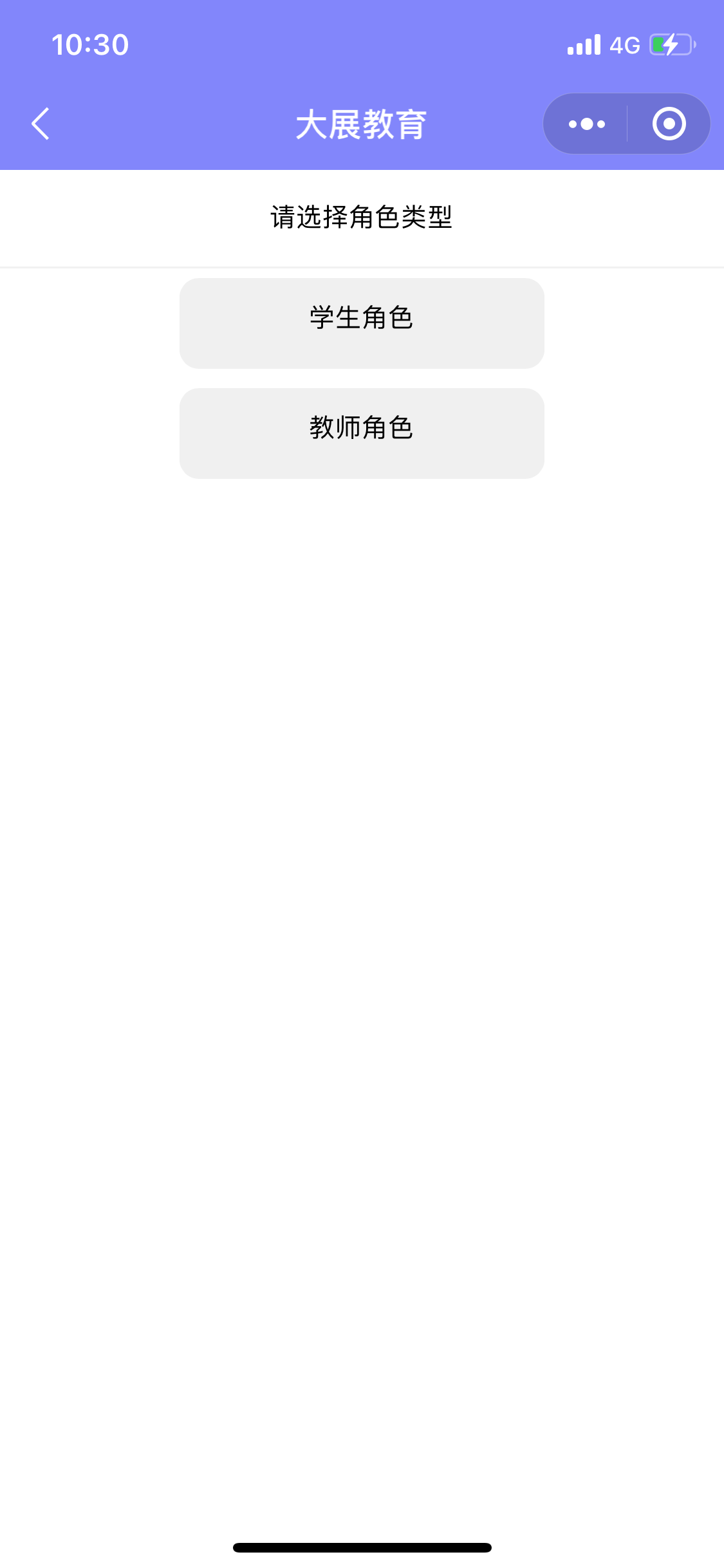Go back using the header arrow

(41, 124)
